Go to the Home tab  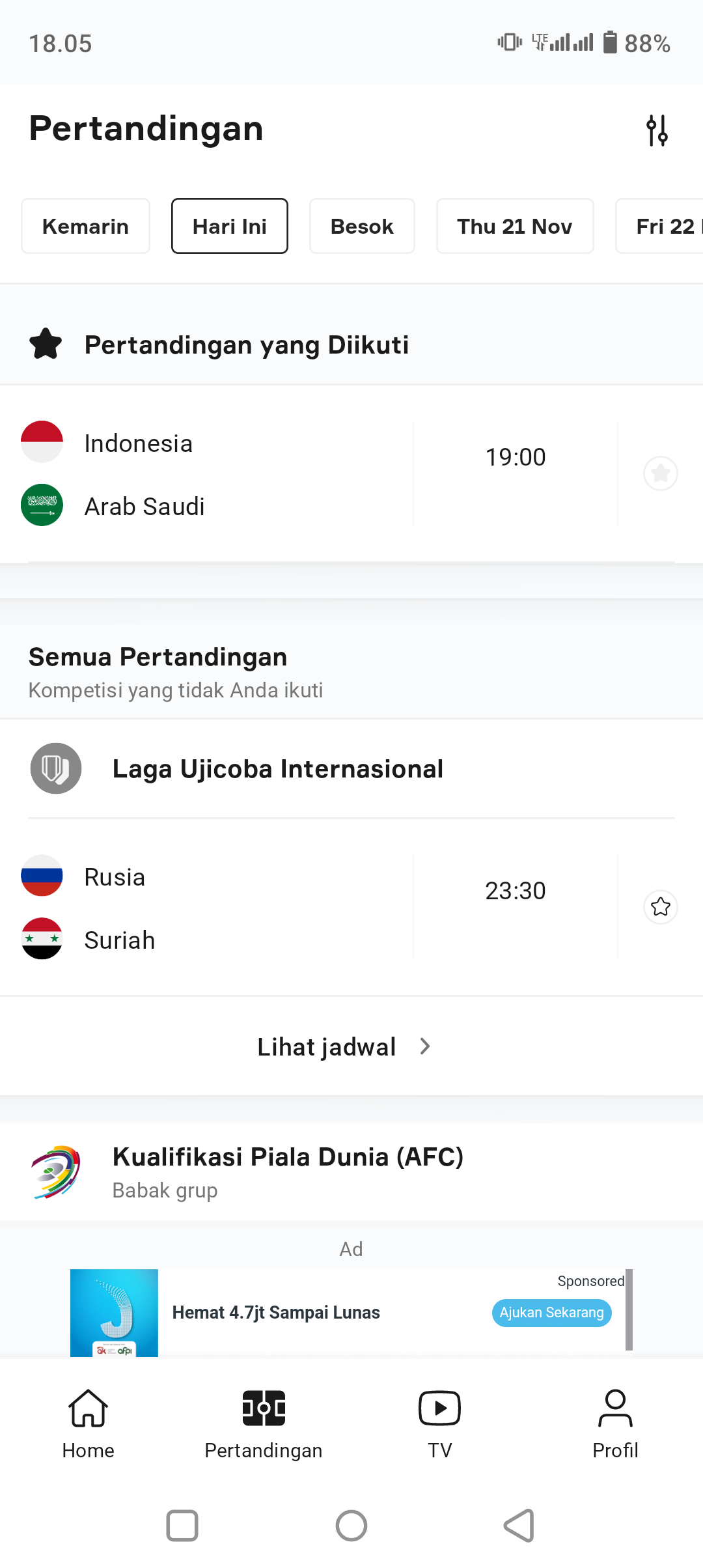[x=88, y=1424]
